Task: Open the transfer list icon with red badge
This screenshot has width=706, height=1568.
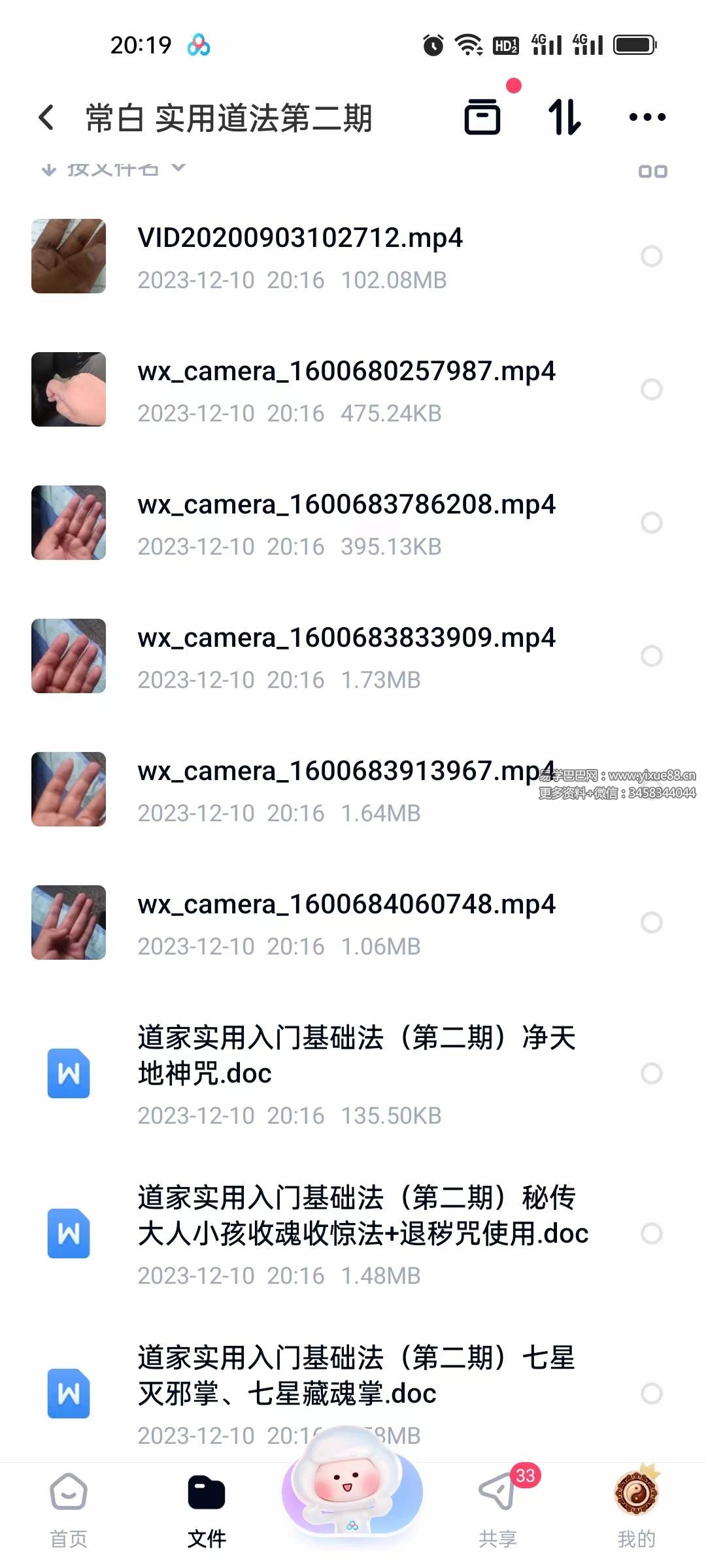Action: pos(484,118)
